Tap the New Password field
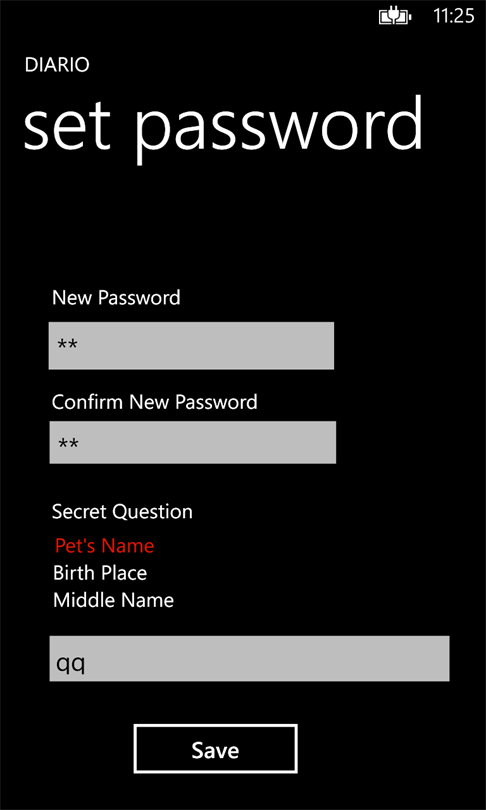 191,346
